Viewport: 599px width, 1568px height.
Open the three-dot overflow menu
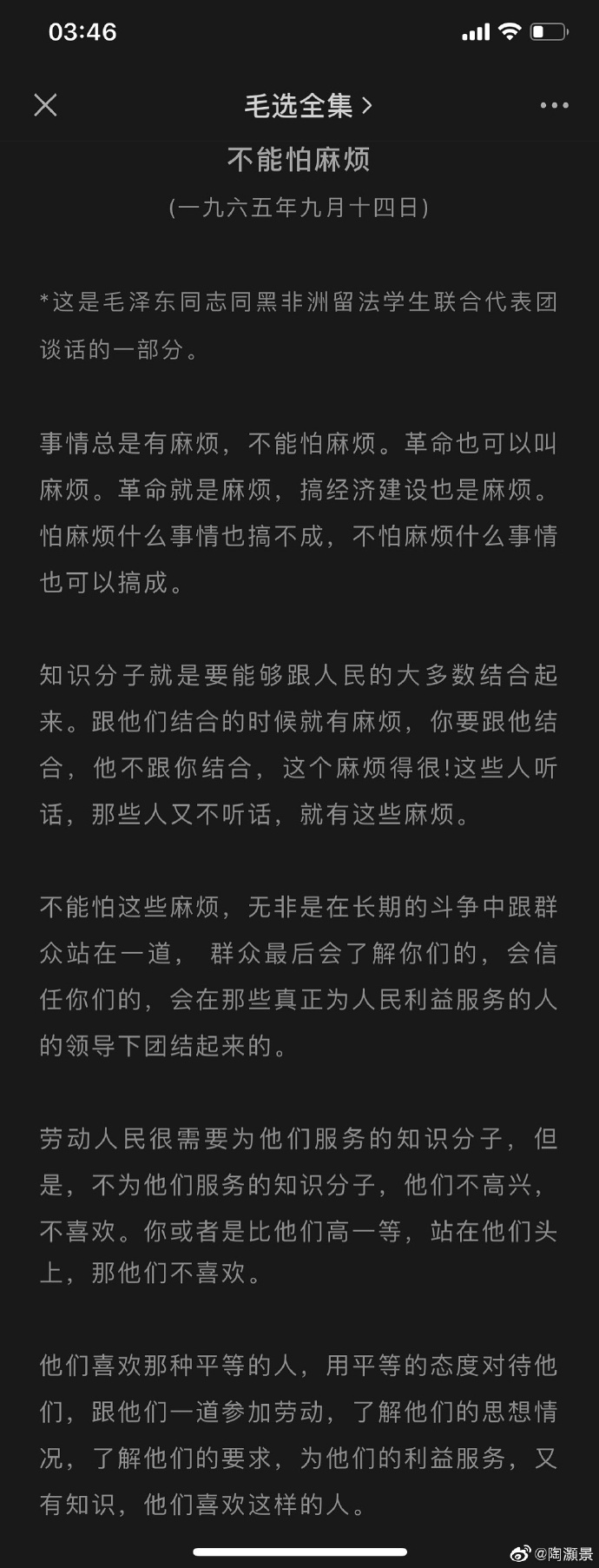click(554, 105)
